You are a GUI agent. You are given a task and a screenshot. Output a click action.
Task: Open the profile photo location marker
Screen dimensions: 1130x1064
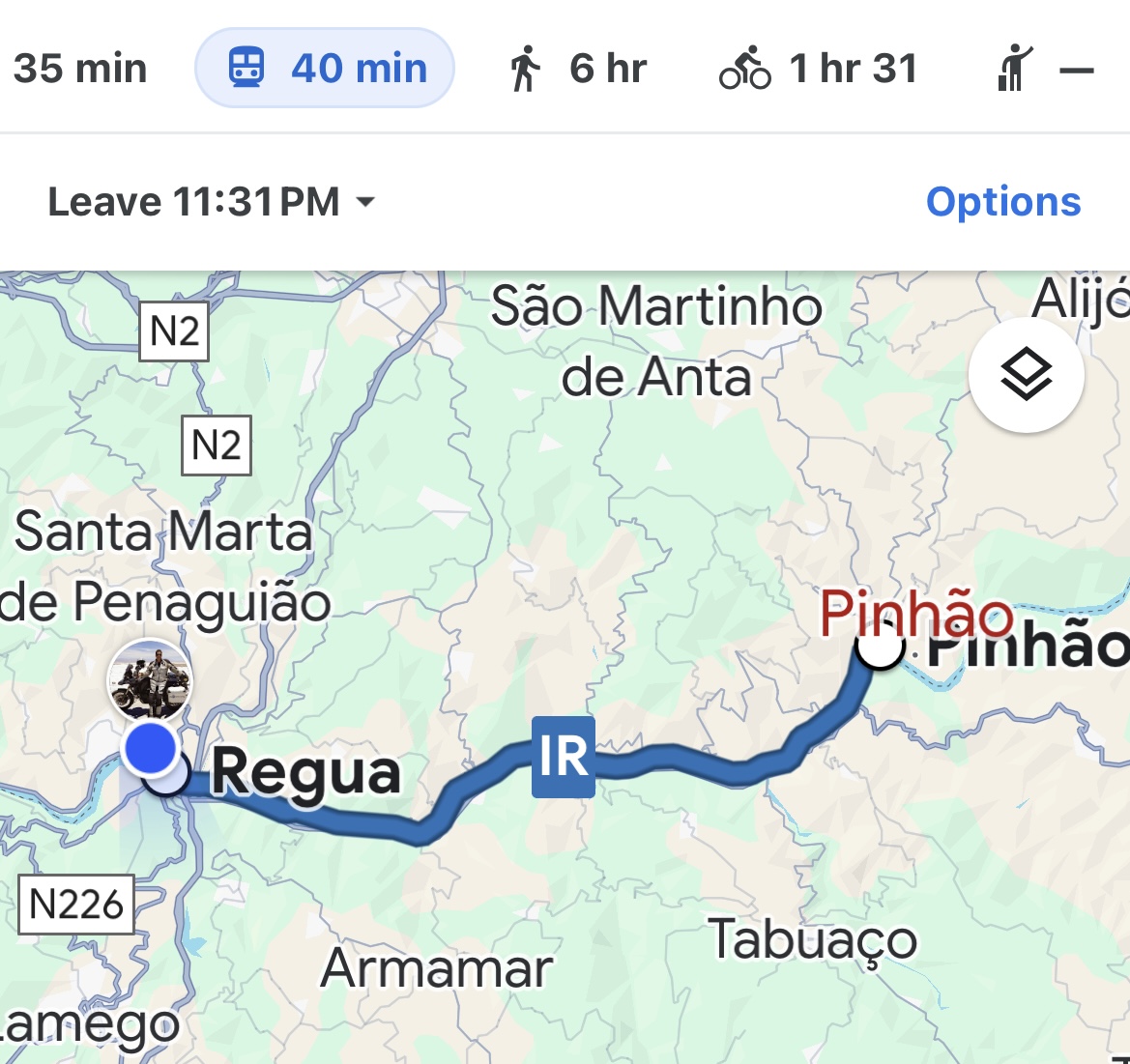click(150, 679)
